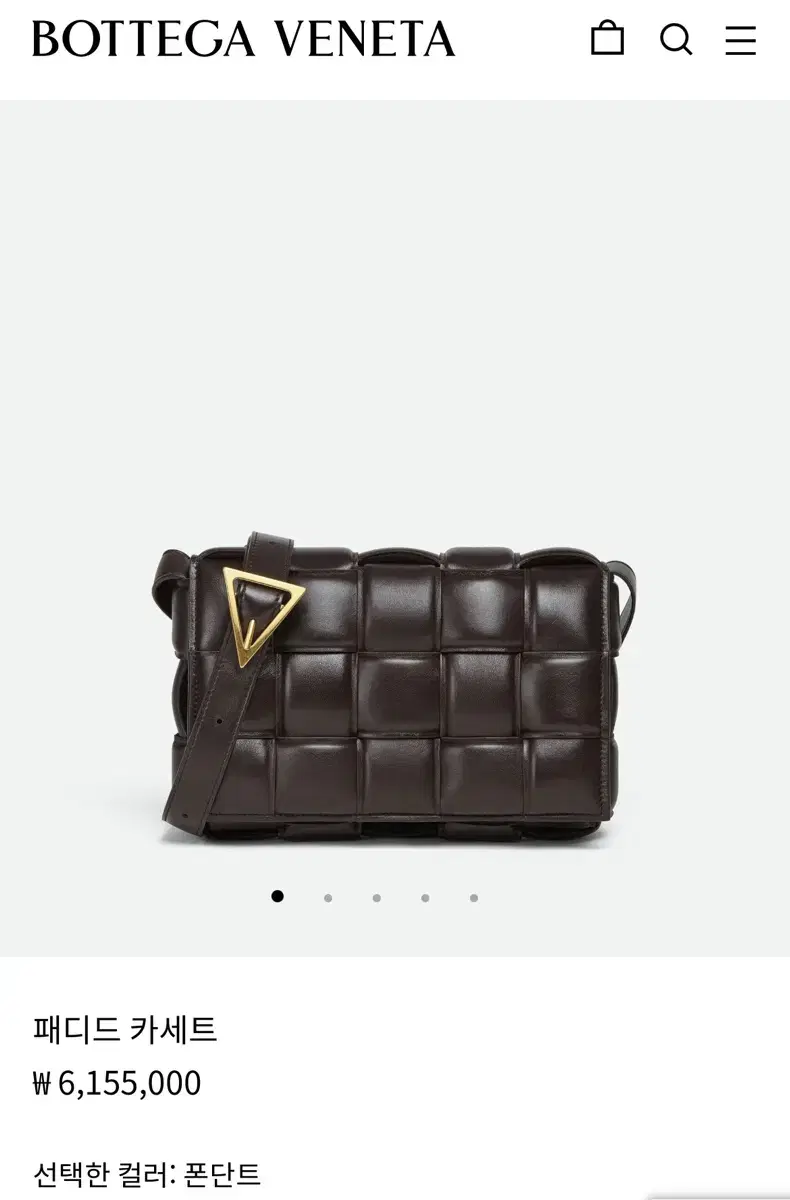Click the product bag photo
Viewport: 790px width, 1200px height.
pos(395,680)
